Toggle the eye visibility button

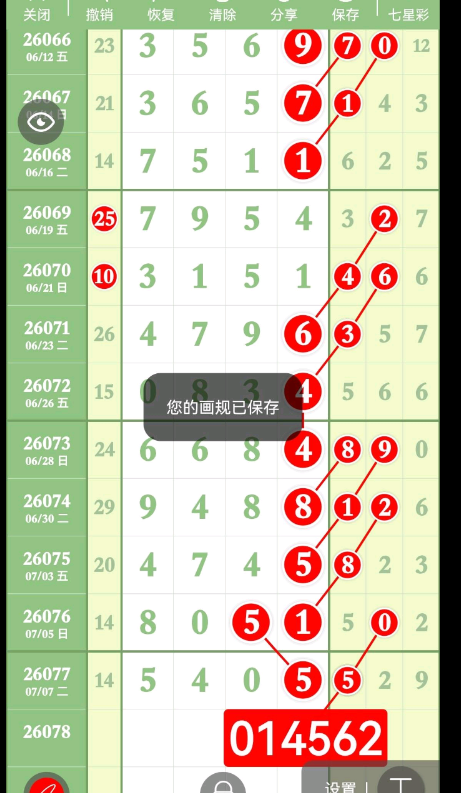[41, 122]
